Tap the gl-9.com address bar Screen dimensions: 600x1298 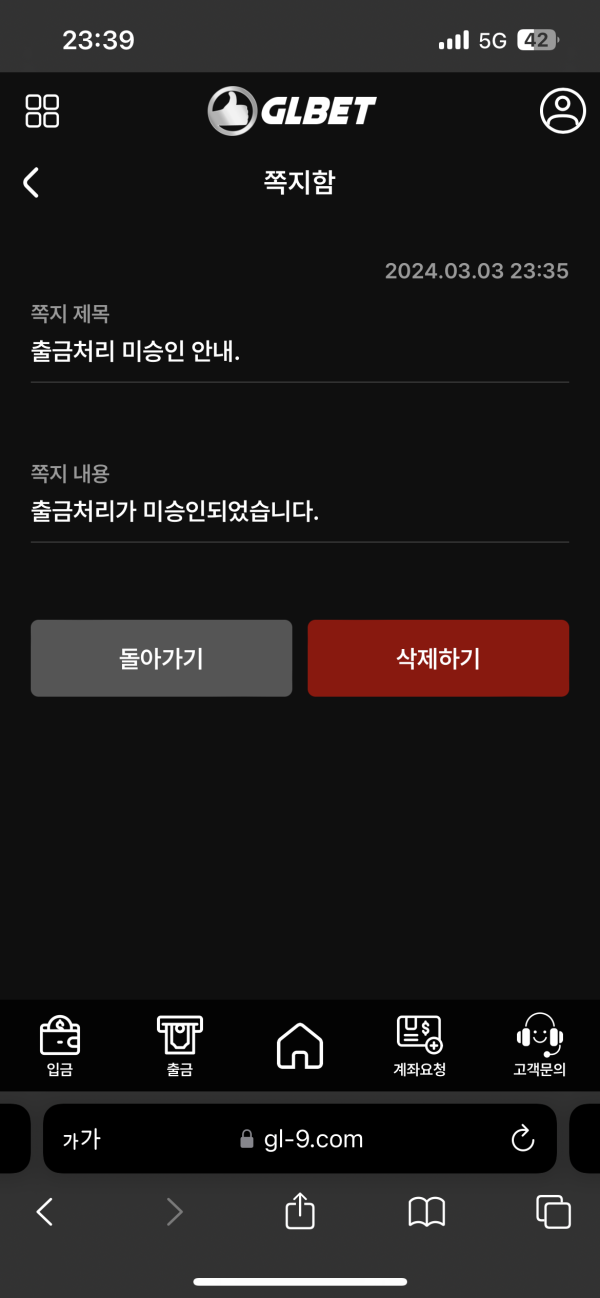click(x=302, y=1138)
